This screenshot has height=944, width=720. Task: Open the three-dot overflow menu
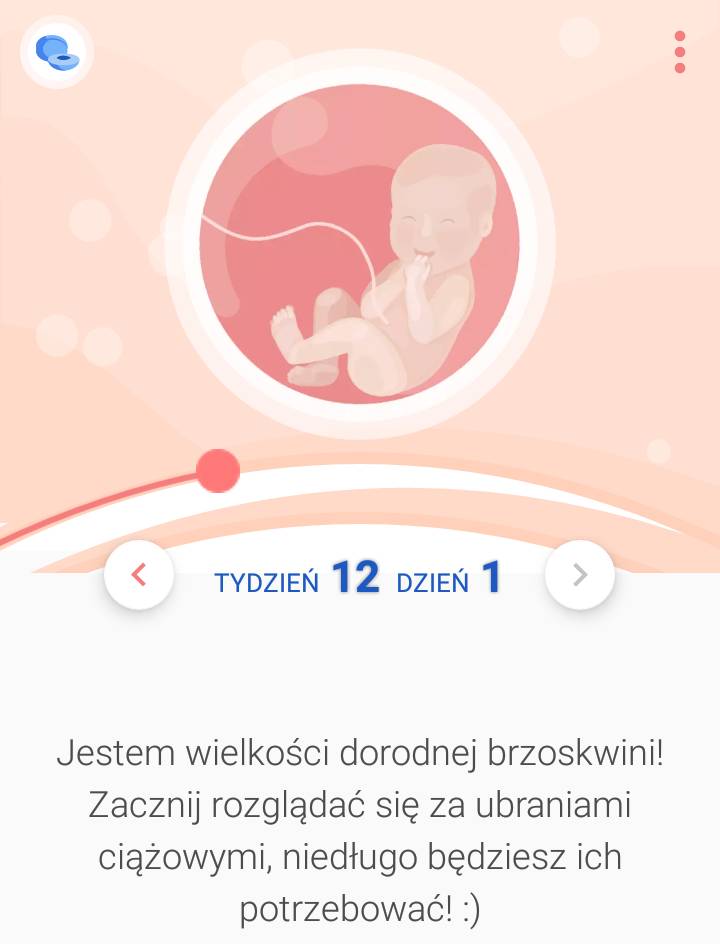tap(680, 52)
